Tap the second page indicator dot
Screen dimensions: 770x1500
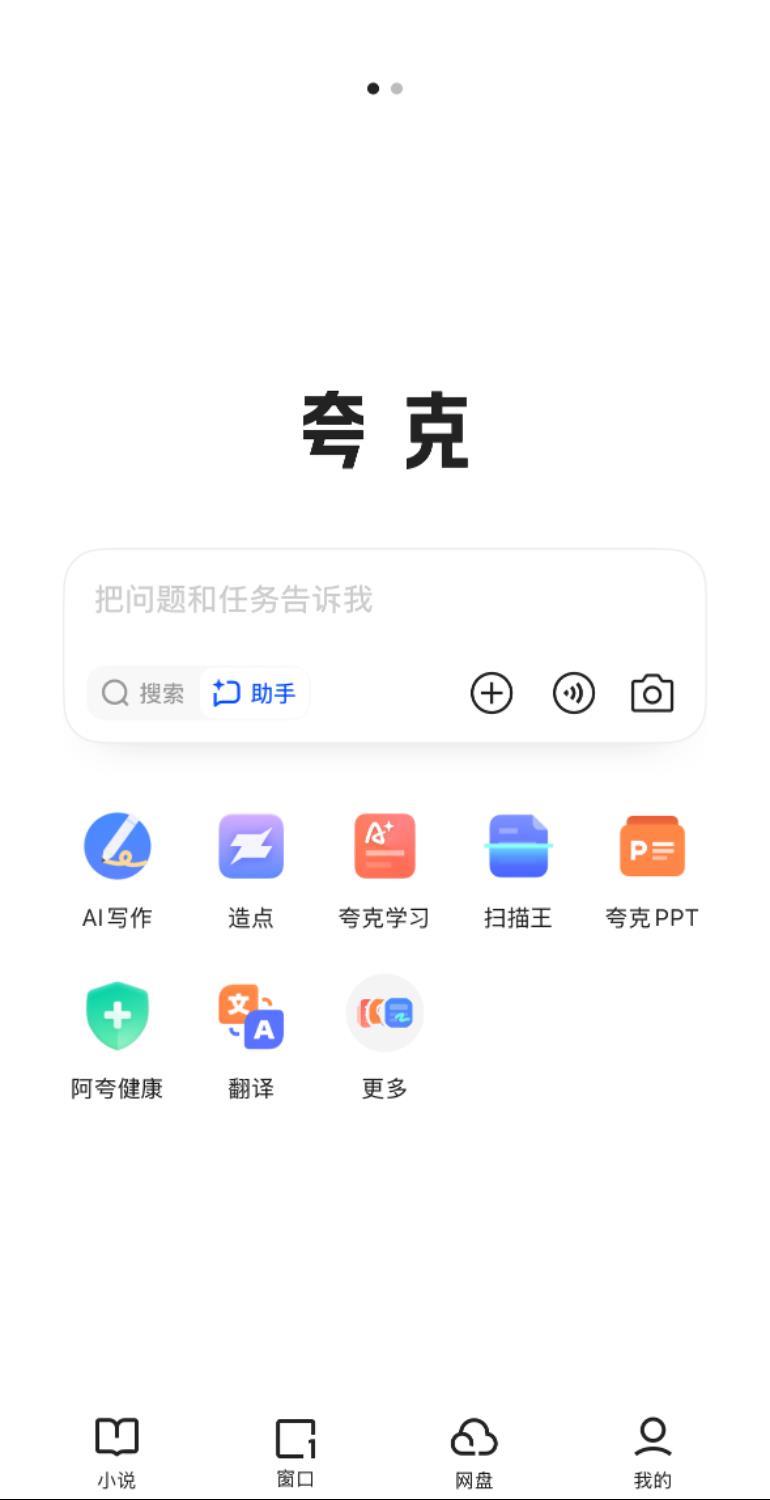(x=397, y=88)
